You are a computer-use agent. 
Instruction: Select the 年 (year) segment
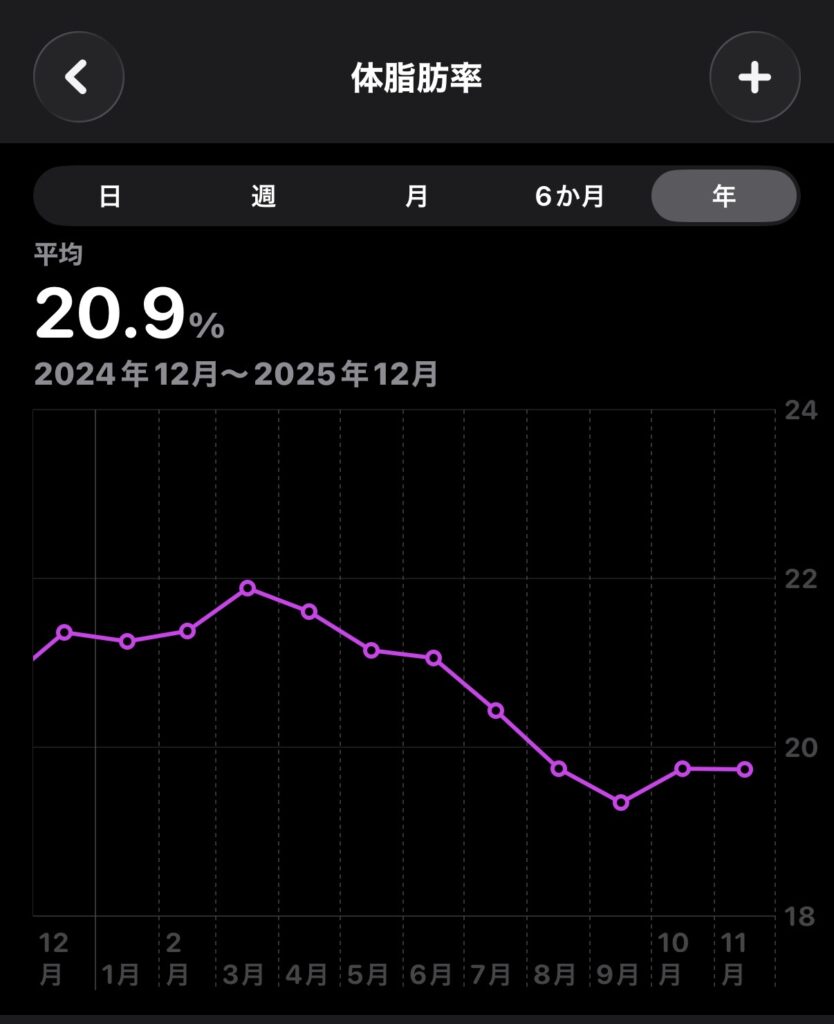724,196
